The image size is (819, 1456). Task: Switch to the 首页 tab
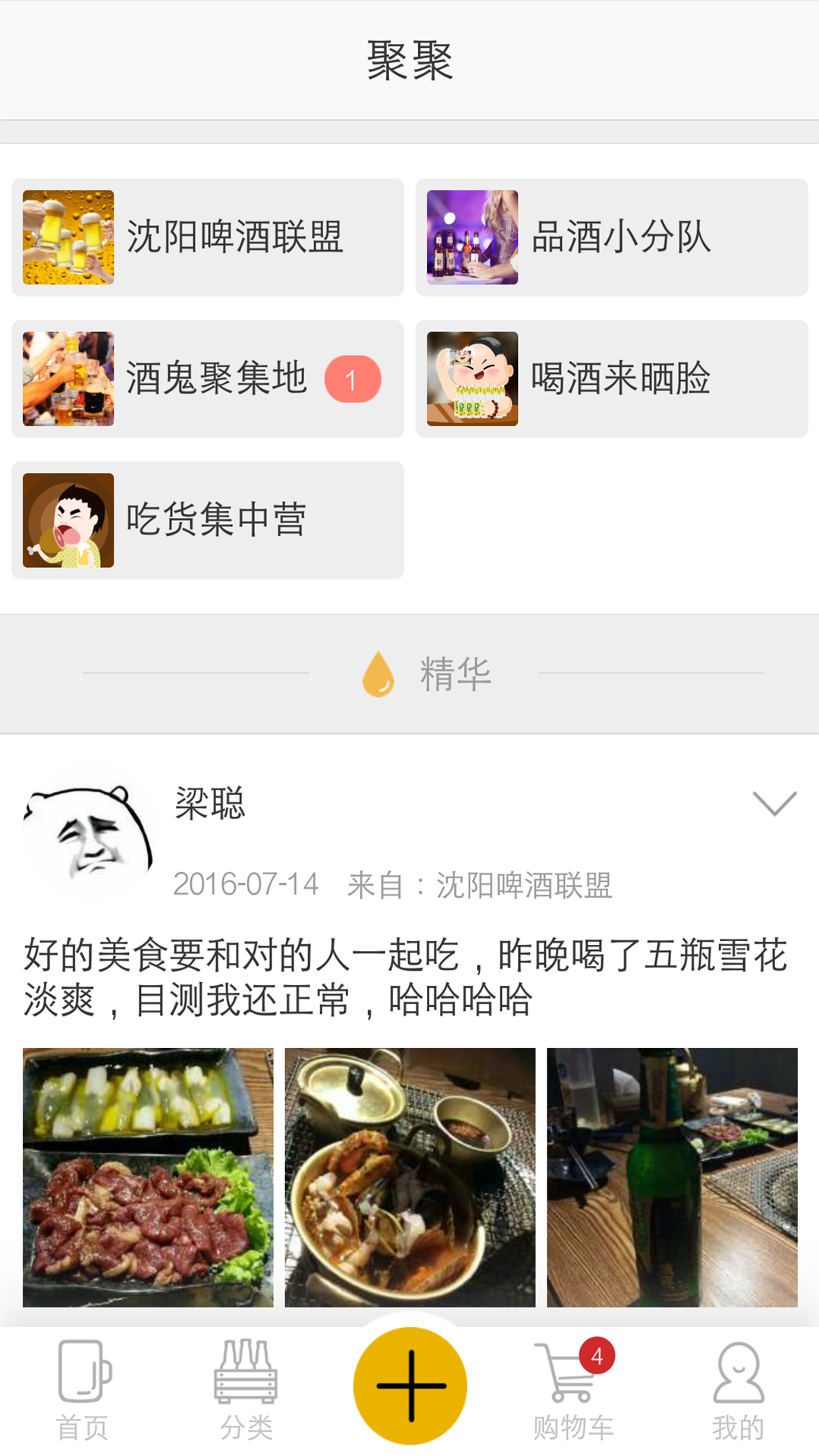[83, 1392]
